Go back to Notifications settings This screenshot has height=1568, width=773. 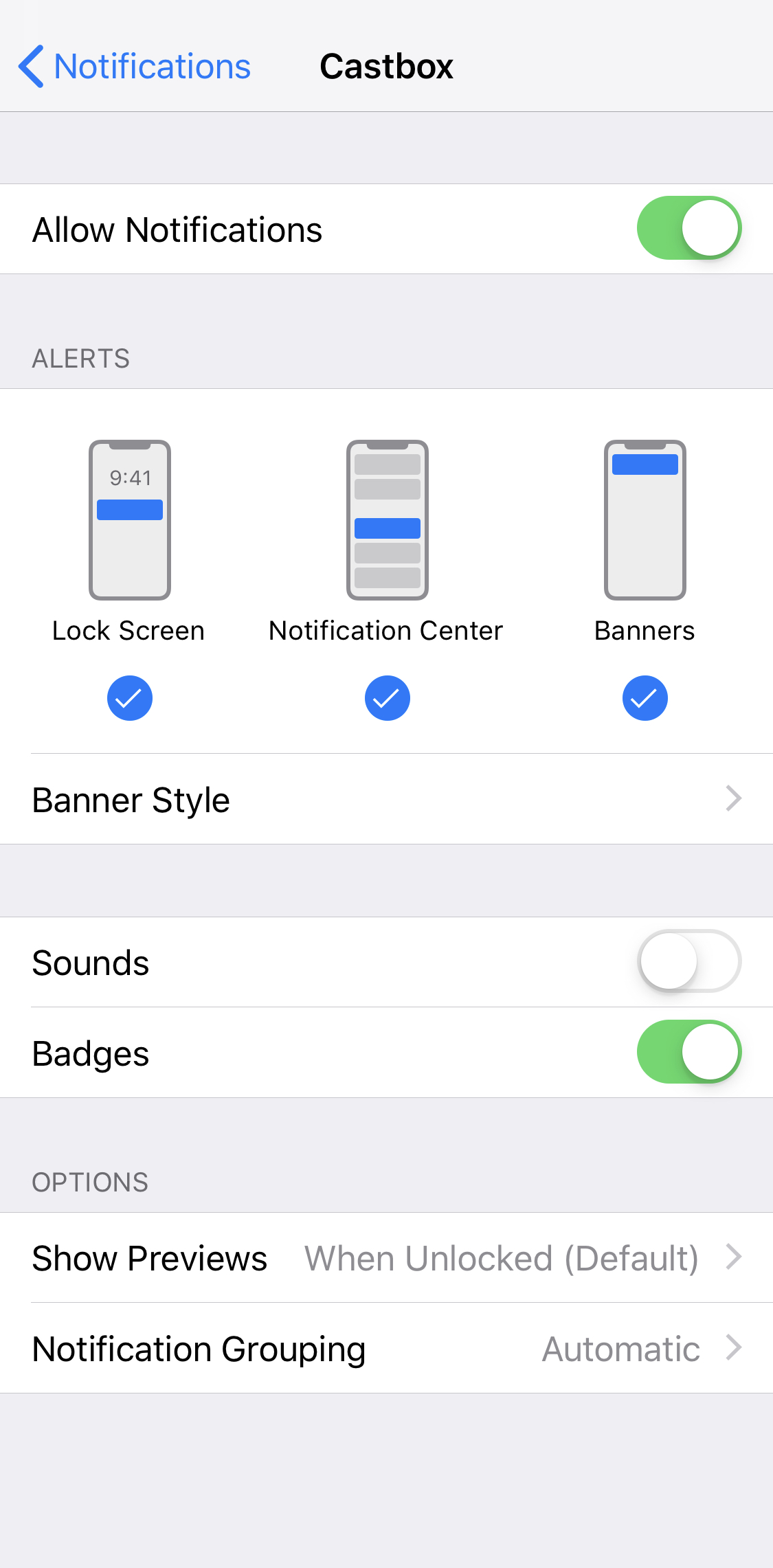pos(135,67)
